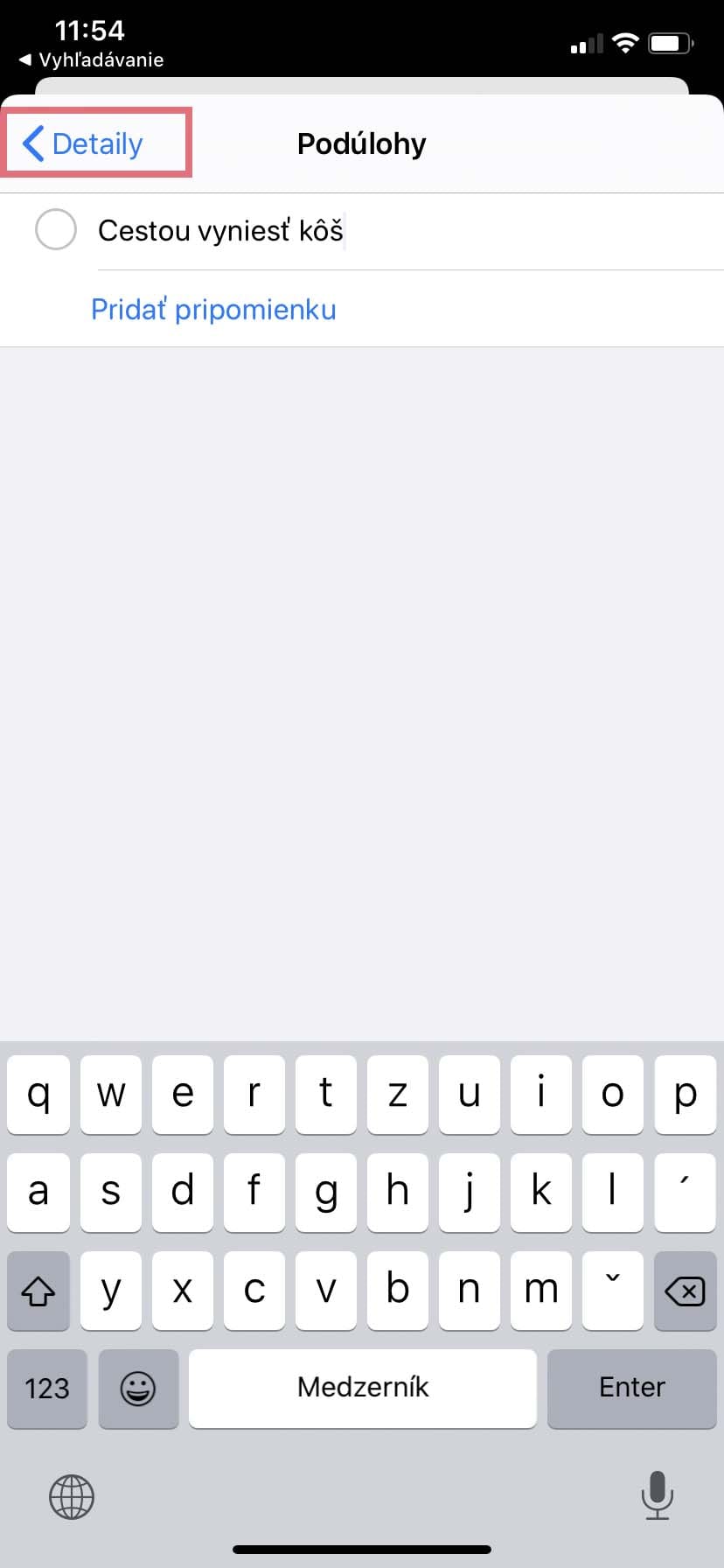Tap the 'Cestou vyniesť kôš' text field
This screenshot has height=1568, width=724.
(409, 231)
